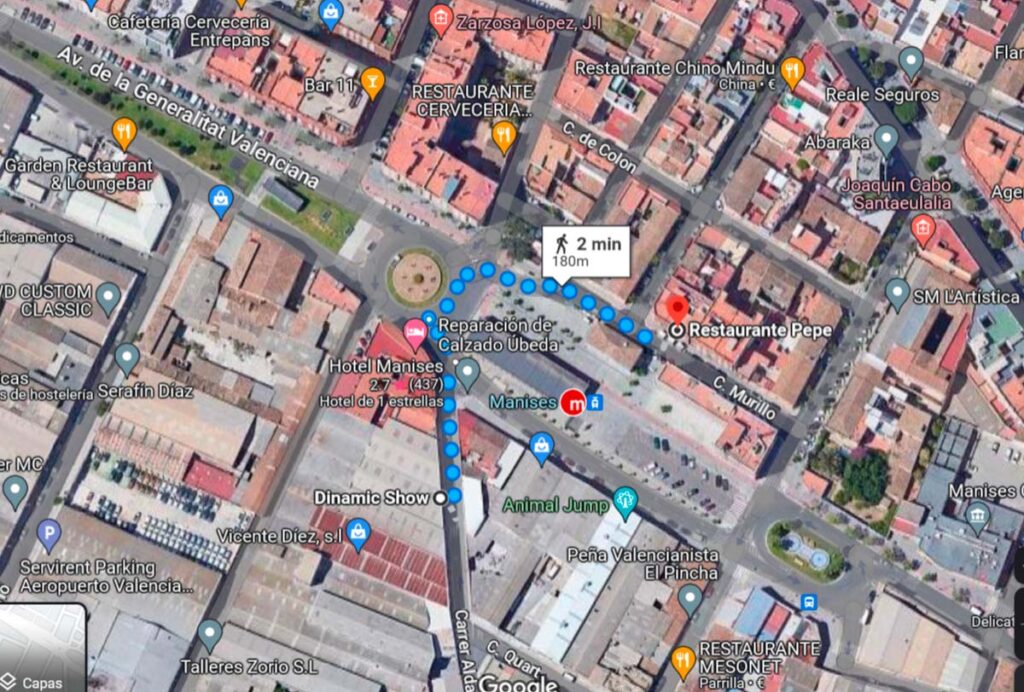Viewport: 1024px width, 692px height.
Task: Select Garden Restaurant & LoungeBar marker
Action: pyautogui.click(x=124, y=131)
